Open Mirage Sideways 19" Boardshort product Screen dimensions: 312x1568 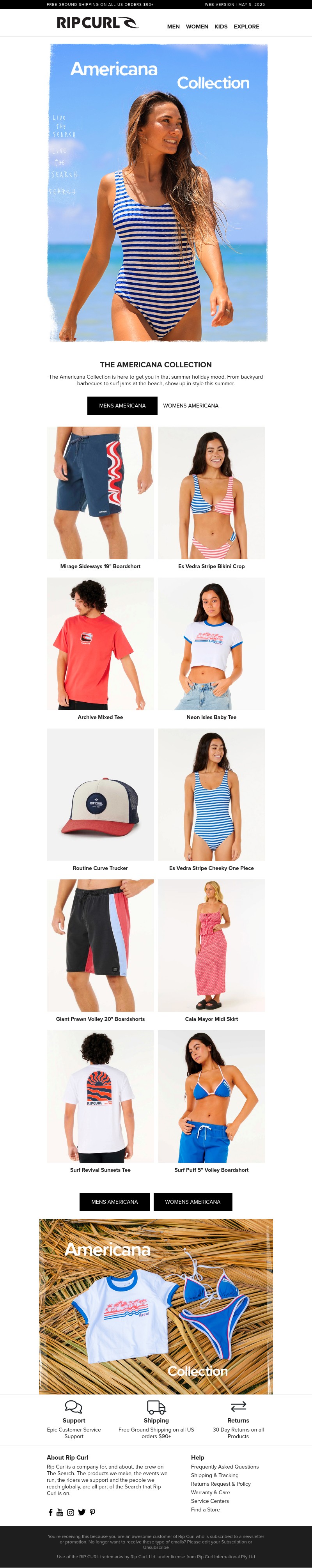click(100, 493)
